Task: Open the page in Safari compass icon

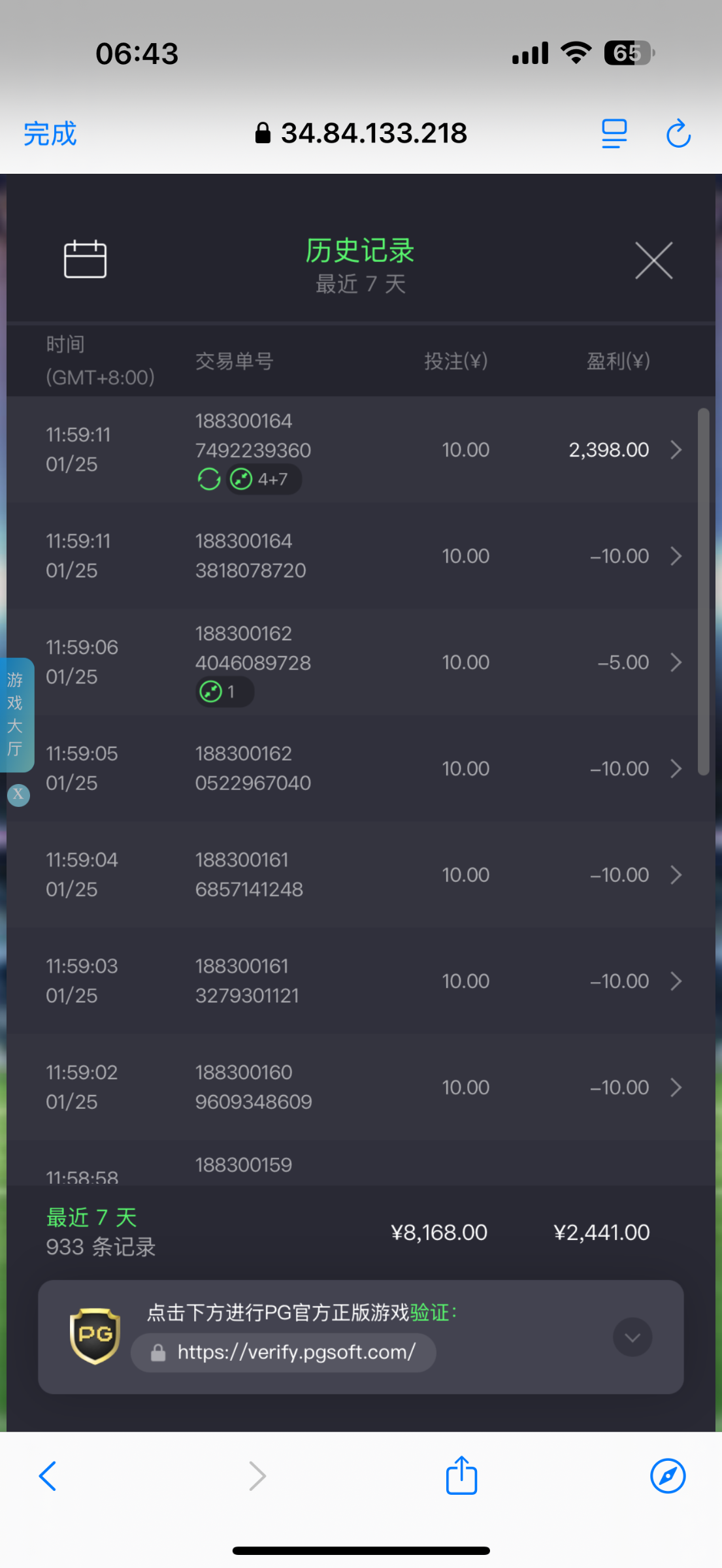Action: (668, 1476)
